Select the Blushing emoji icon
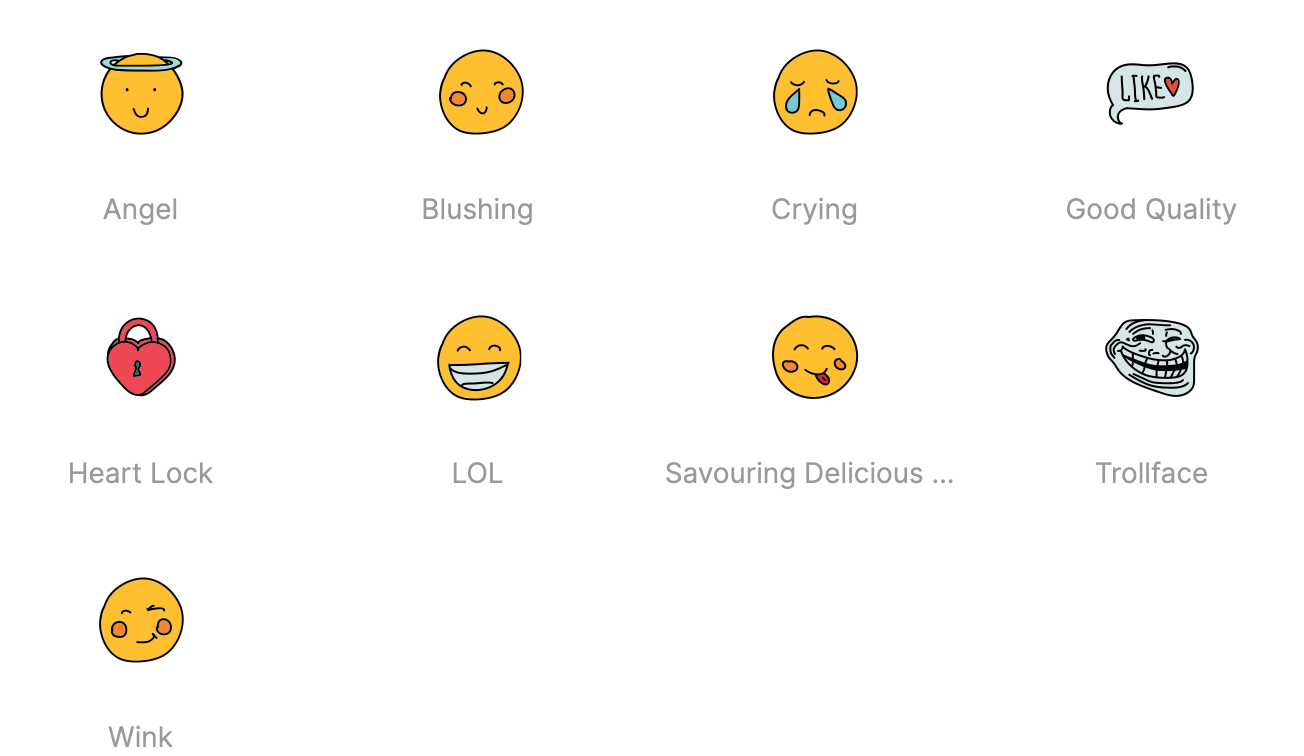Viewport: 1304px width, 756px height. [481, 93]
